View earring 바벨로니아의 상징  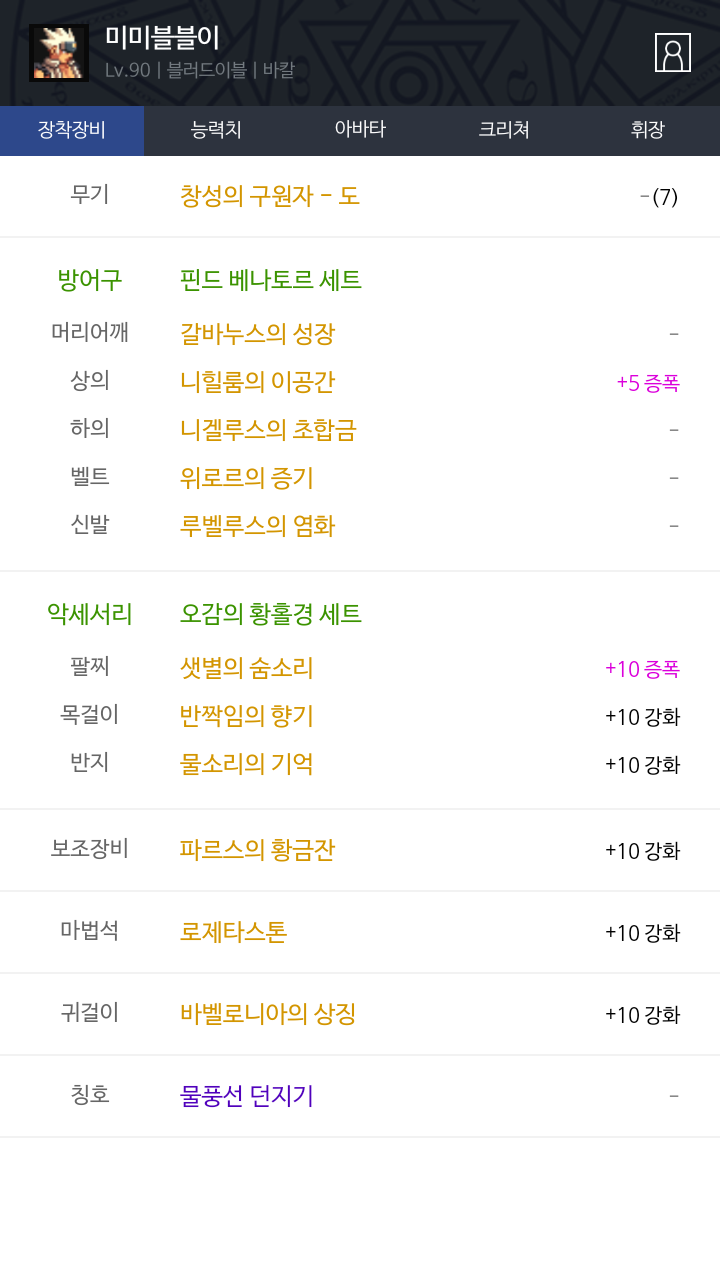[268, 1013]
